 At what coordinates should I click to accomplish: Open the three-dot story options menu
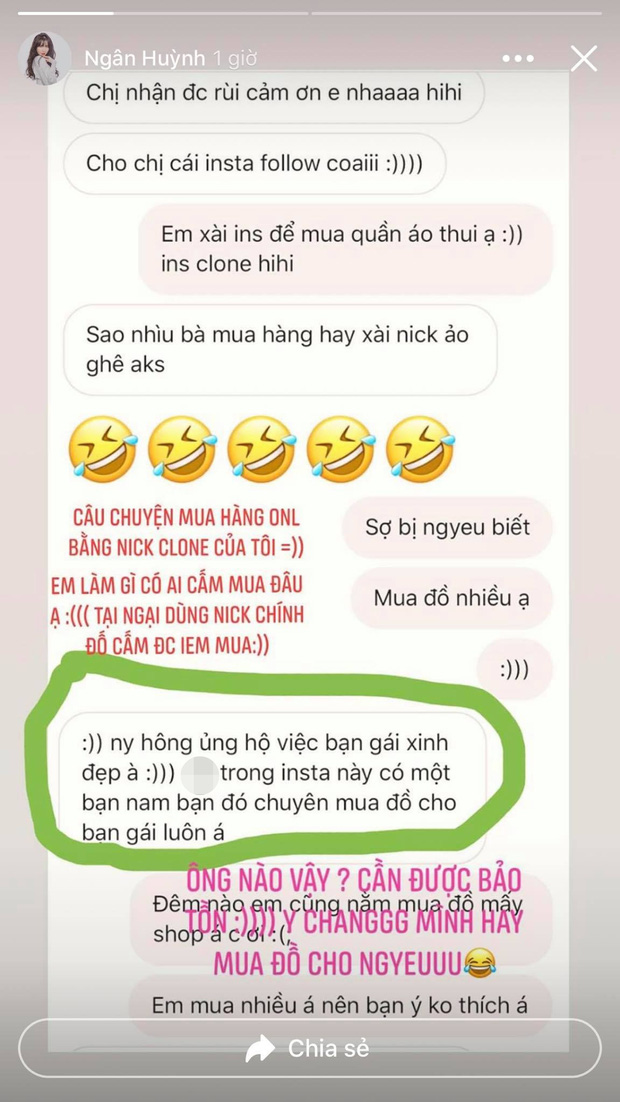[518, 59]
